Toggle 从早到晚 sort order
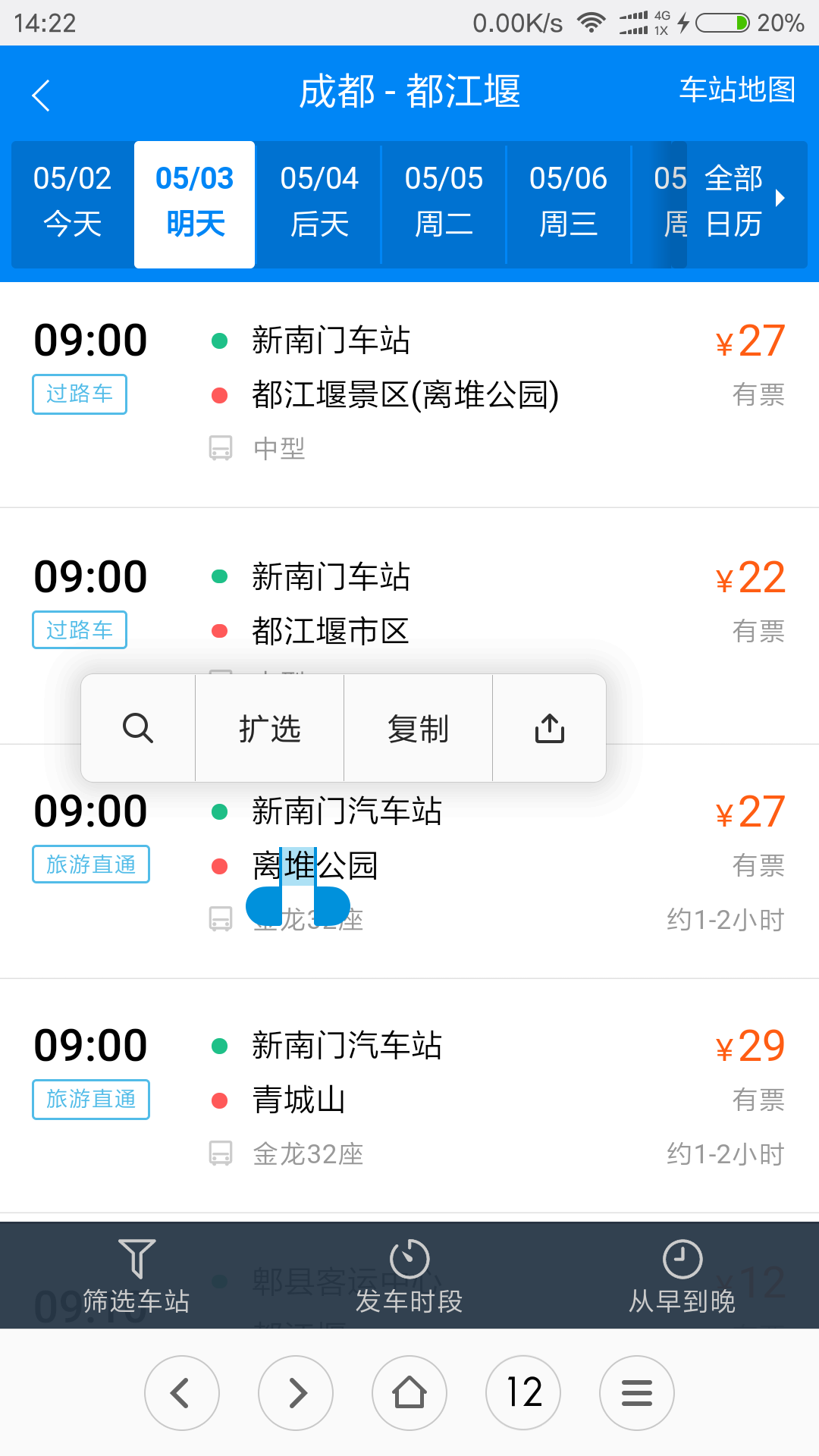Viewport: 819px width, 1456px height. pos(682,1276)
